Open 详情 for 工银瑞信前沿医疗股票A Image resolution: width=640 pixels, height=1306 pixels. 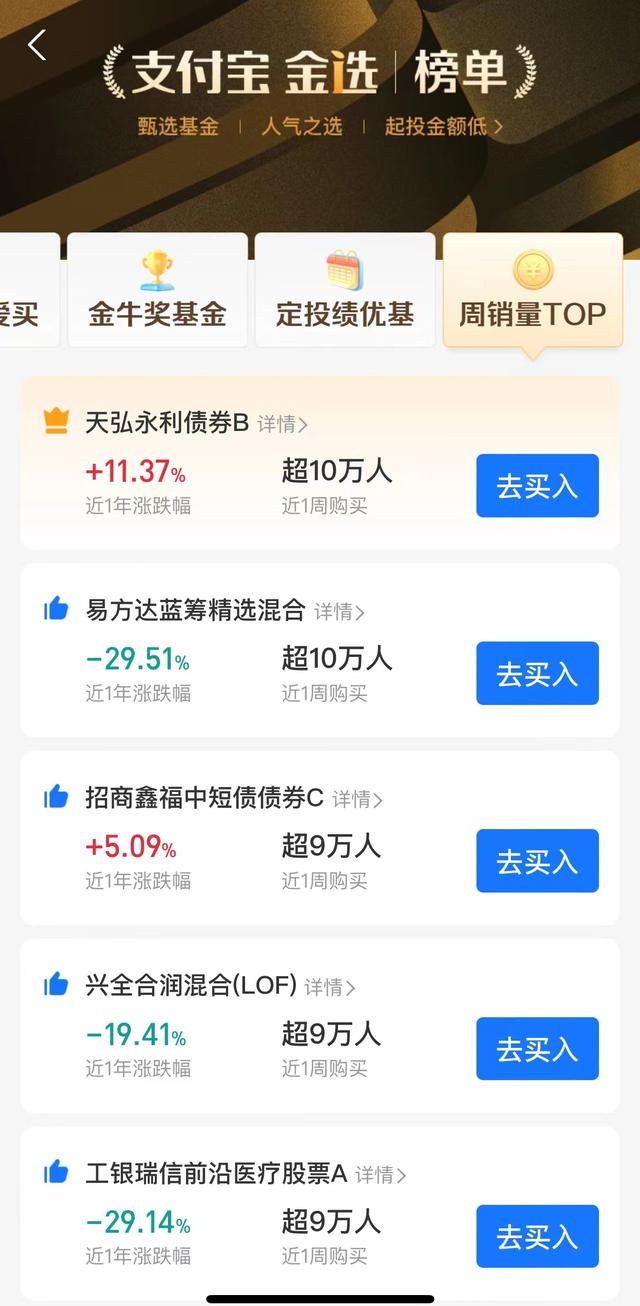click(x=380, y=1174)
